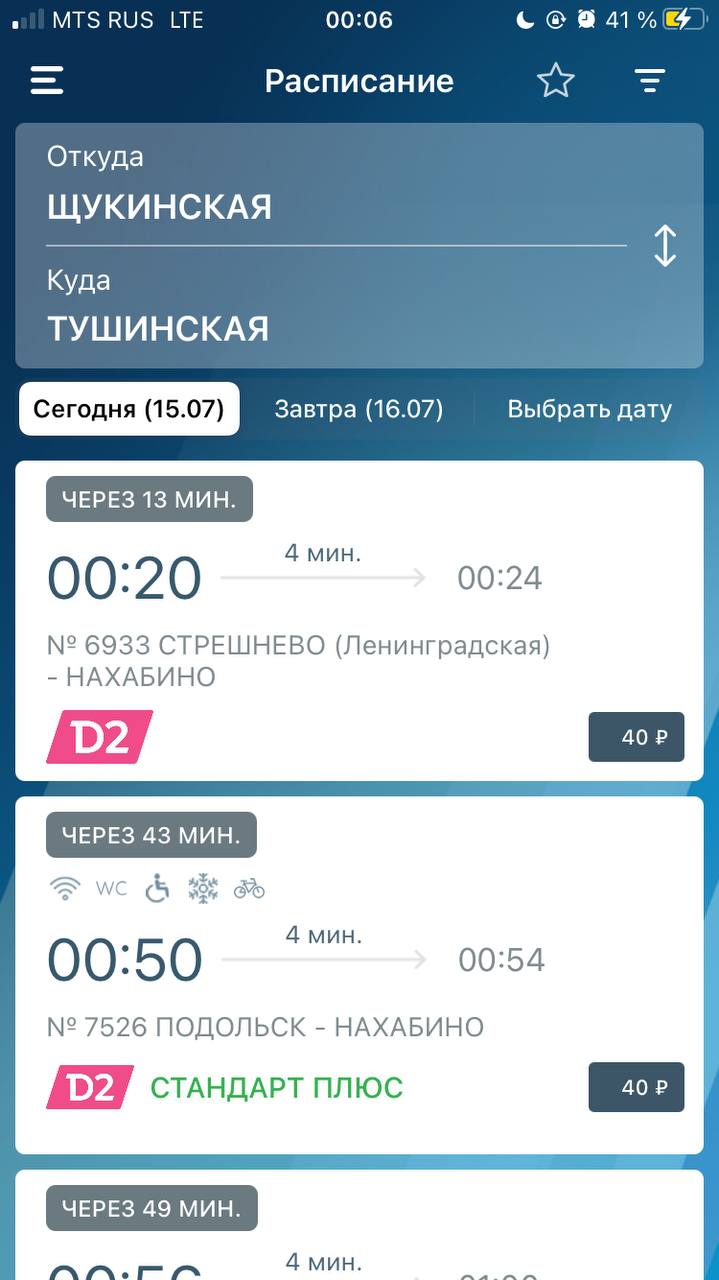Image resolution: width=719 pixels, height=1280 pixels.
Task: Change the destination station Тушинская
Action: pos(336,307)
